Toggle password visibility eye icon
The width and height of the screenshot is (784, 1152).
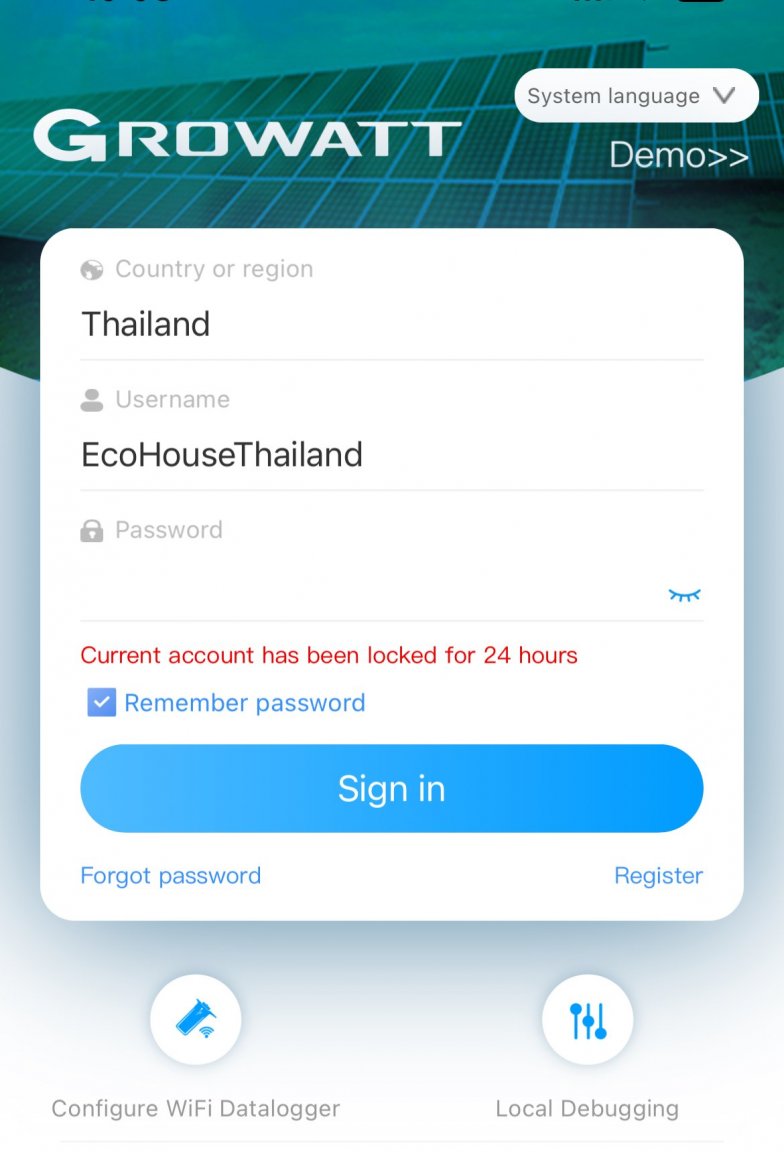tap(684, 595)
